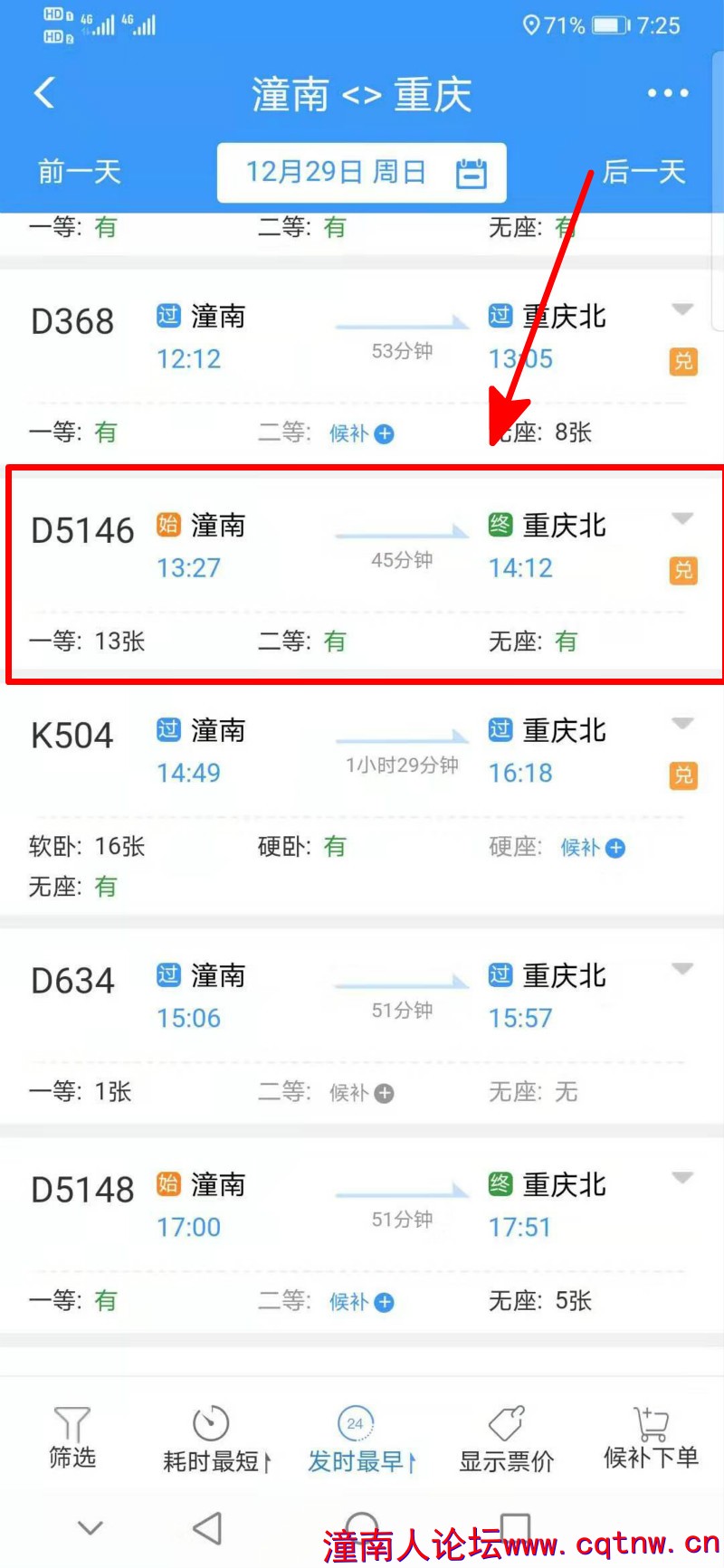Open the 筛选 filter options

72,1437
